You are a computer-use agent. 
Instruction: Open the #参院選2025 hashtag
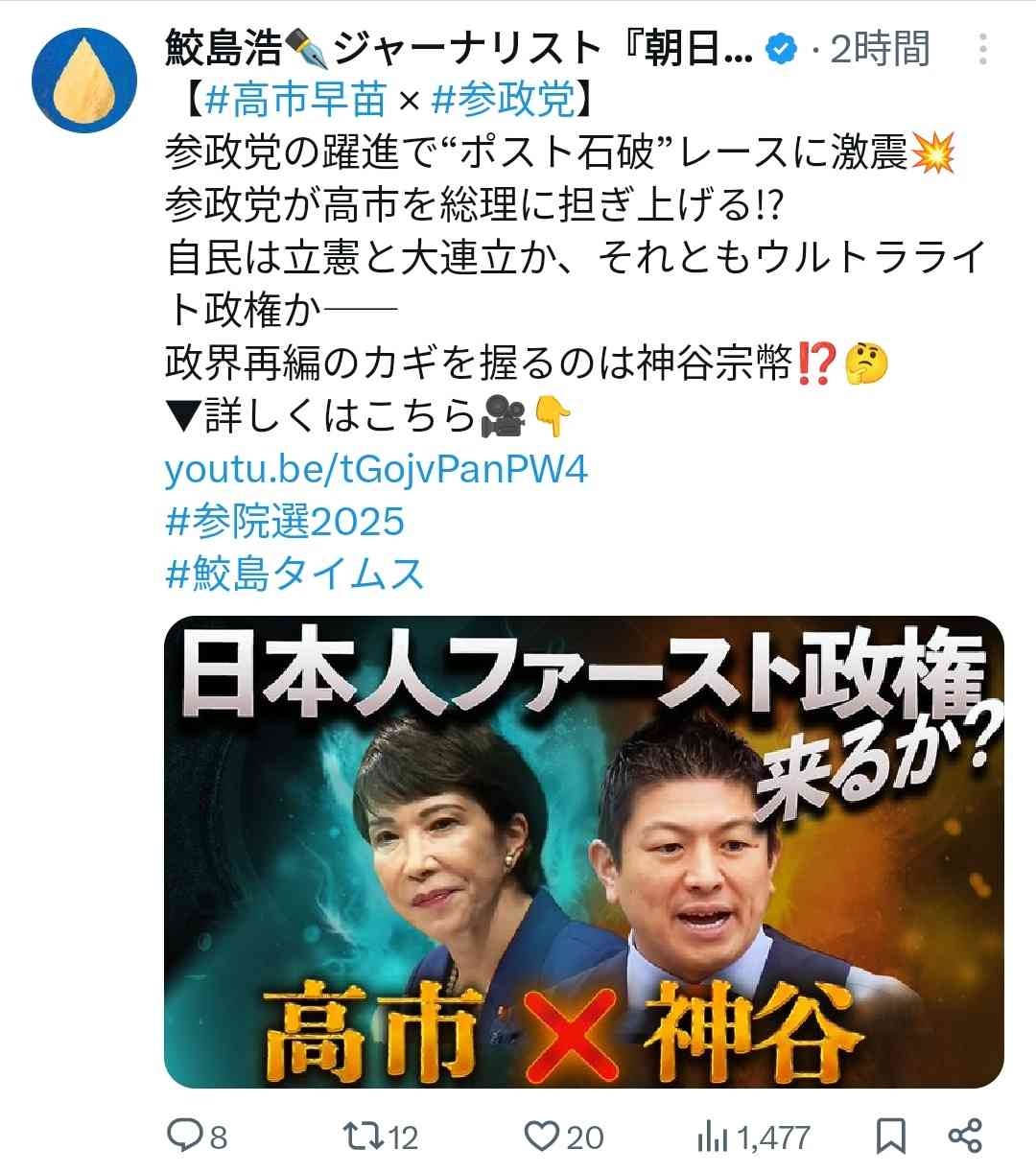285,522
